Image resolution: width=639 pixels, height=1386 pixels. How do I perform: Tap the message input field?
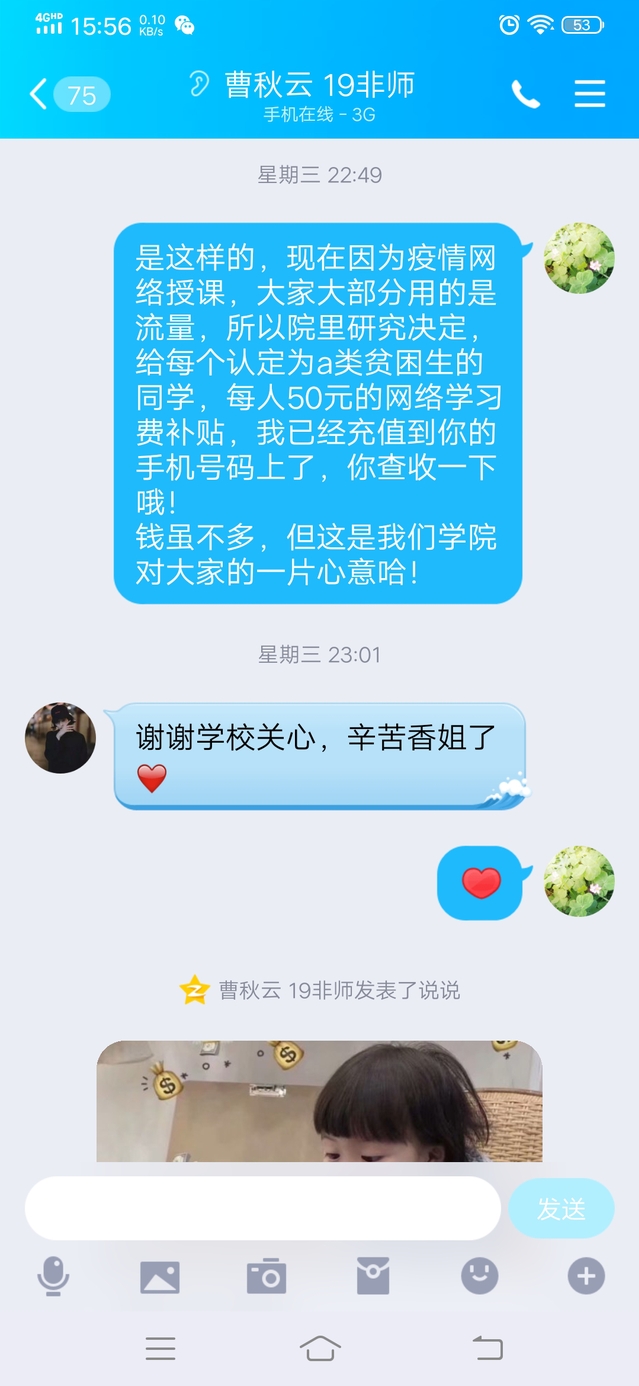tap(262, 1208)
